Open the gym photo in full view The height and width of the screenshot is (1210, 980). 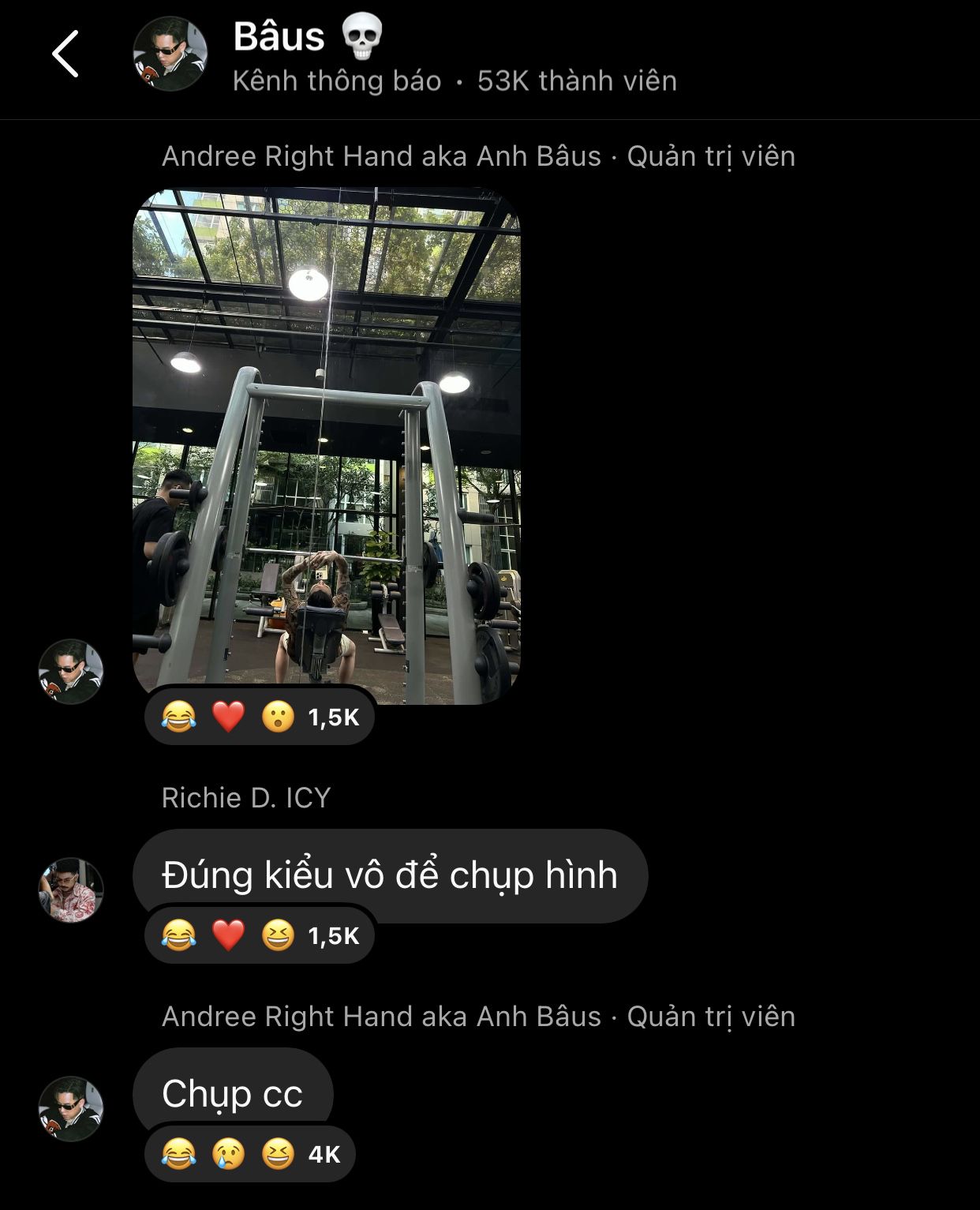pyautogui.click(x=327, y=446)
